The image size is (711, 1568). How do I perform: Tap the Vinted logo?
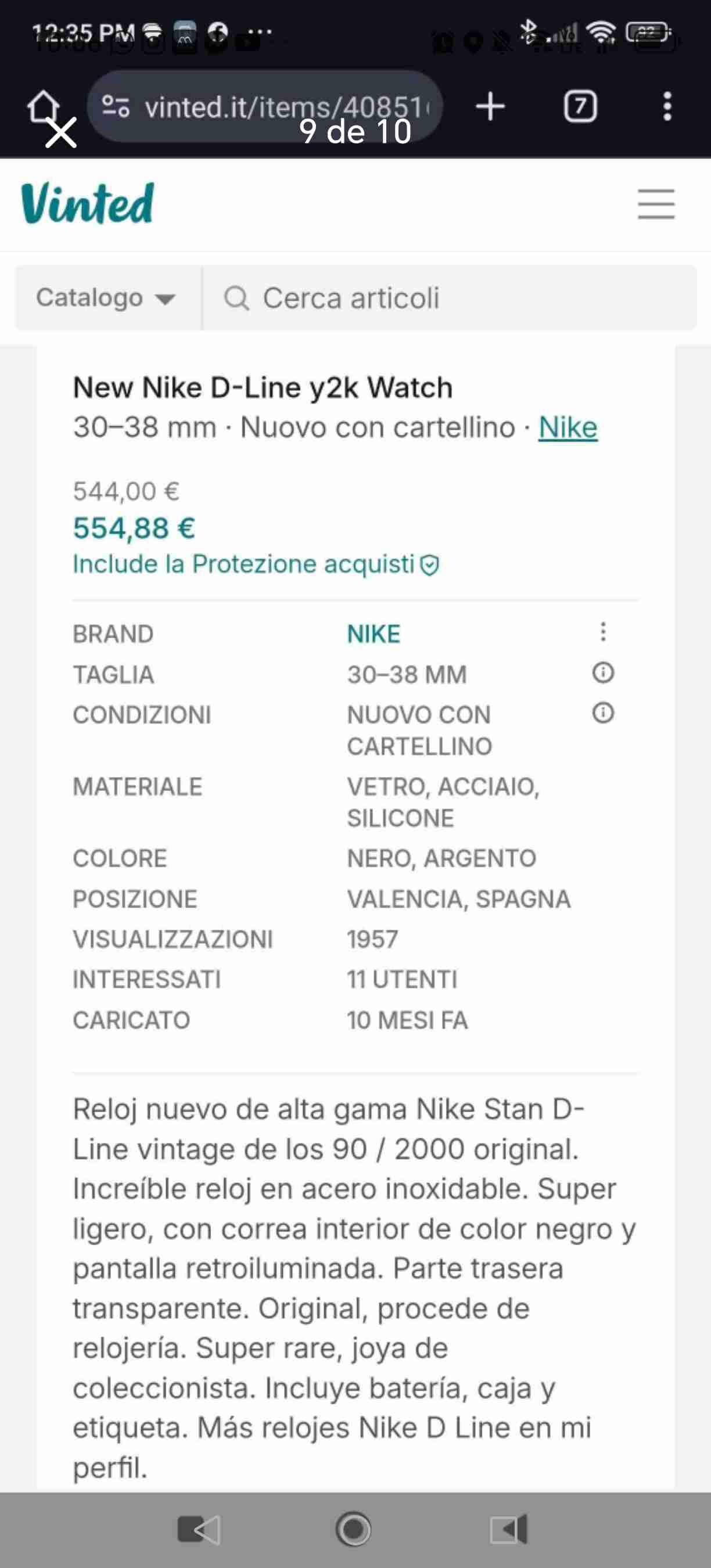87,203
